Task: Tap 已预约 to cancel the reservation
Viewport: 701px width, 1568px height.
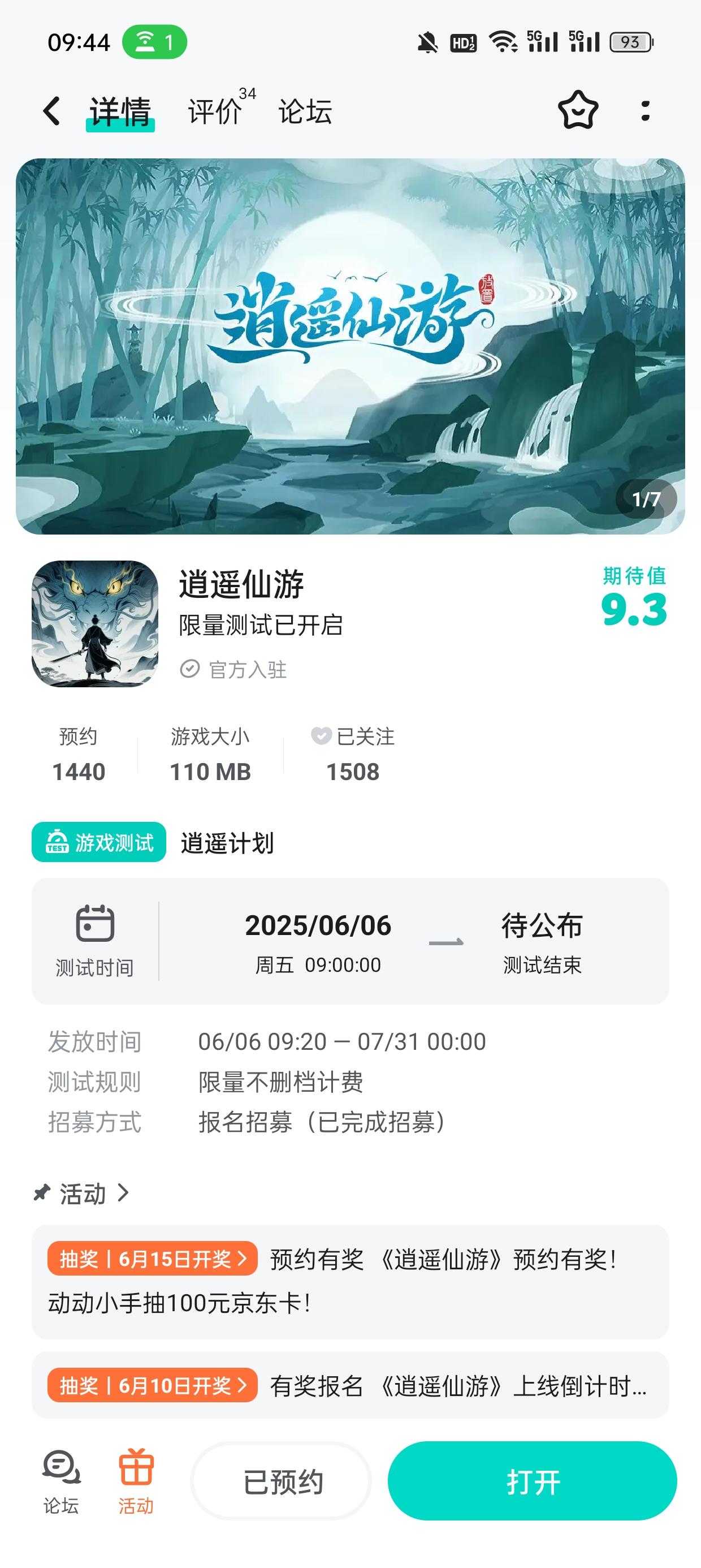Action: 281,1483
